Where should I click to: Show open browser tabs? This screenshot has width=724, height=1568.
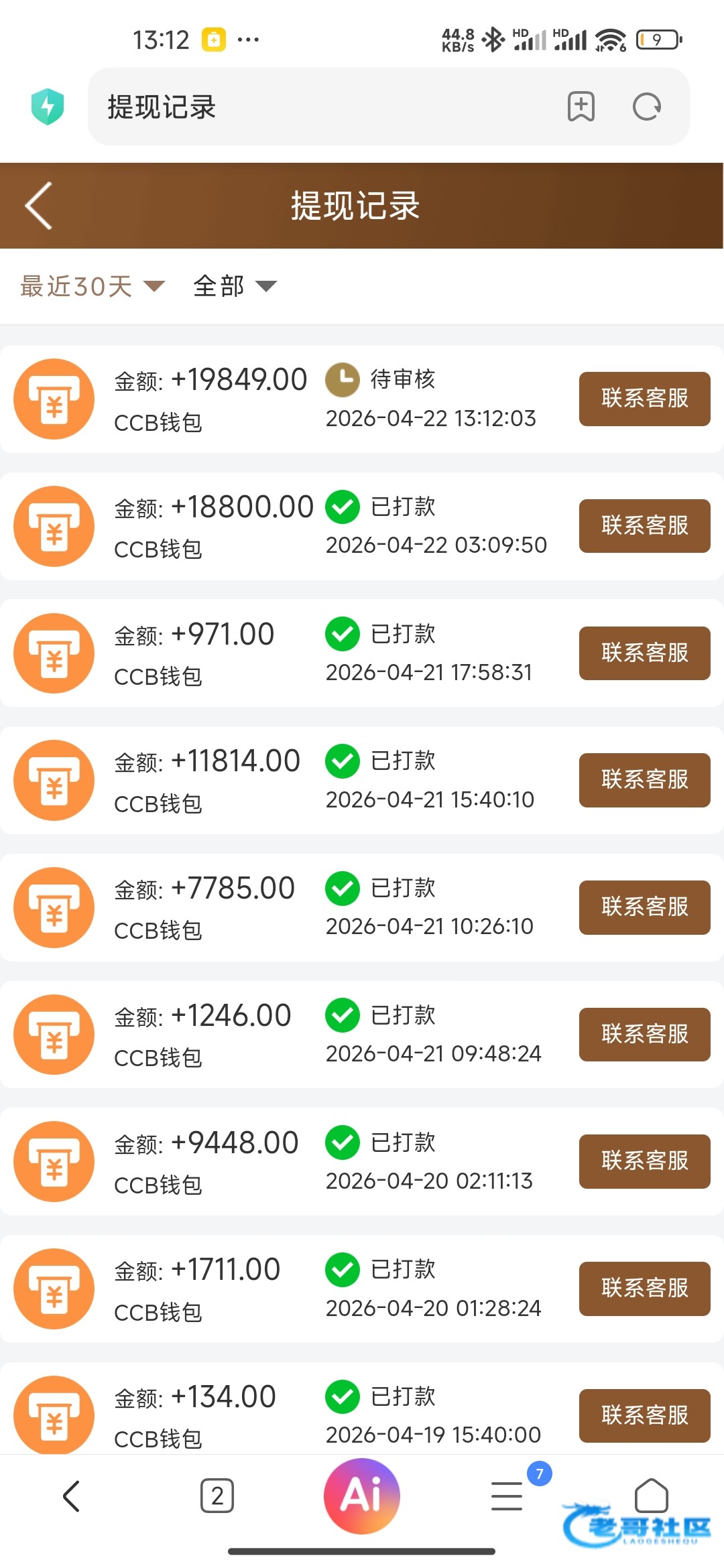pos(217,1496)
